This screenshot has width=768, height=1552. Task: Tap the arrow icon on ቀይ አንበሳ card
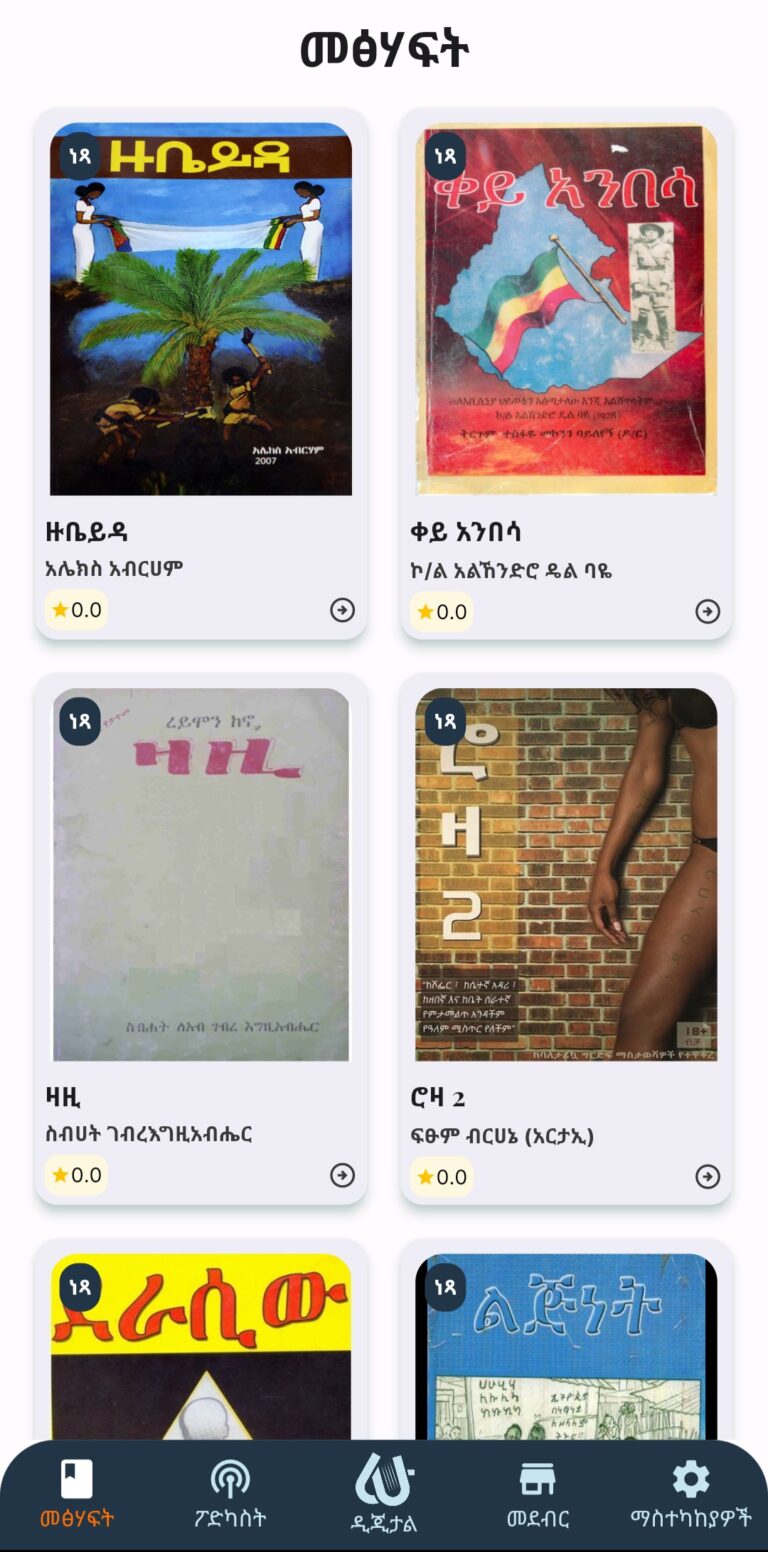click(708, 611)
